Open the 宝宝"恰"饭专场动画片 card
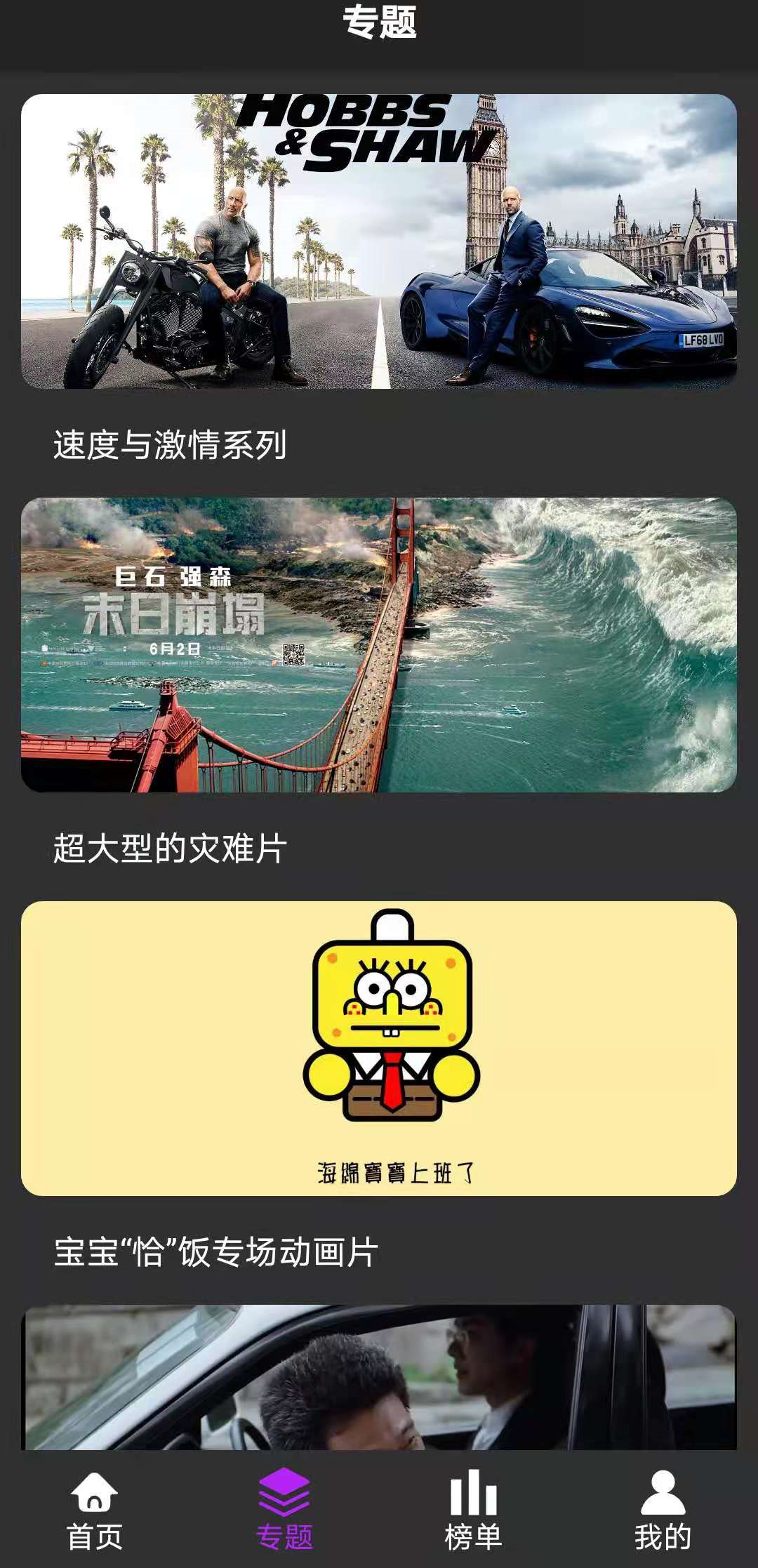The height and width of the screenshot is (1568, 758). pos(379,1049)
